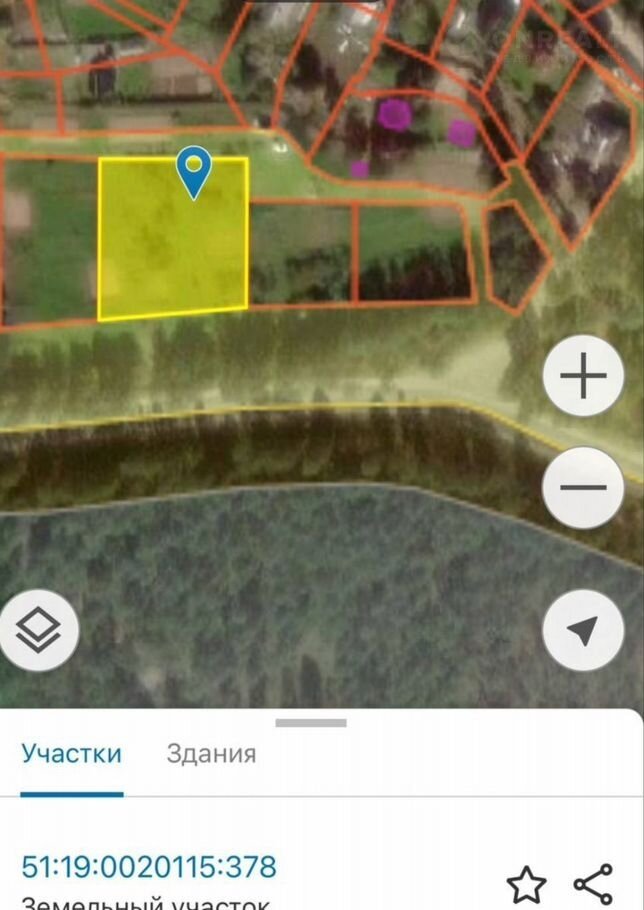
Task: Switch to the Здания tab
Action: [x=211, y=753]
